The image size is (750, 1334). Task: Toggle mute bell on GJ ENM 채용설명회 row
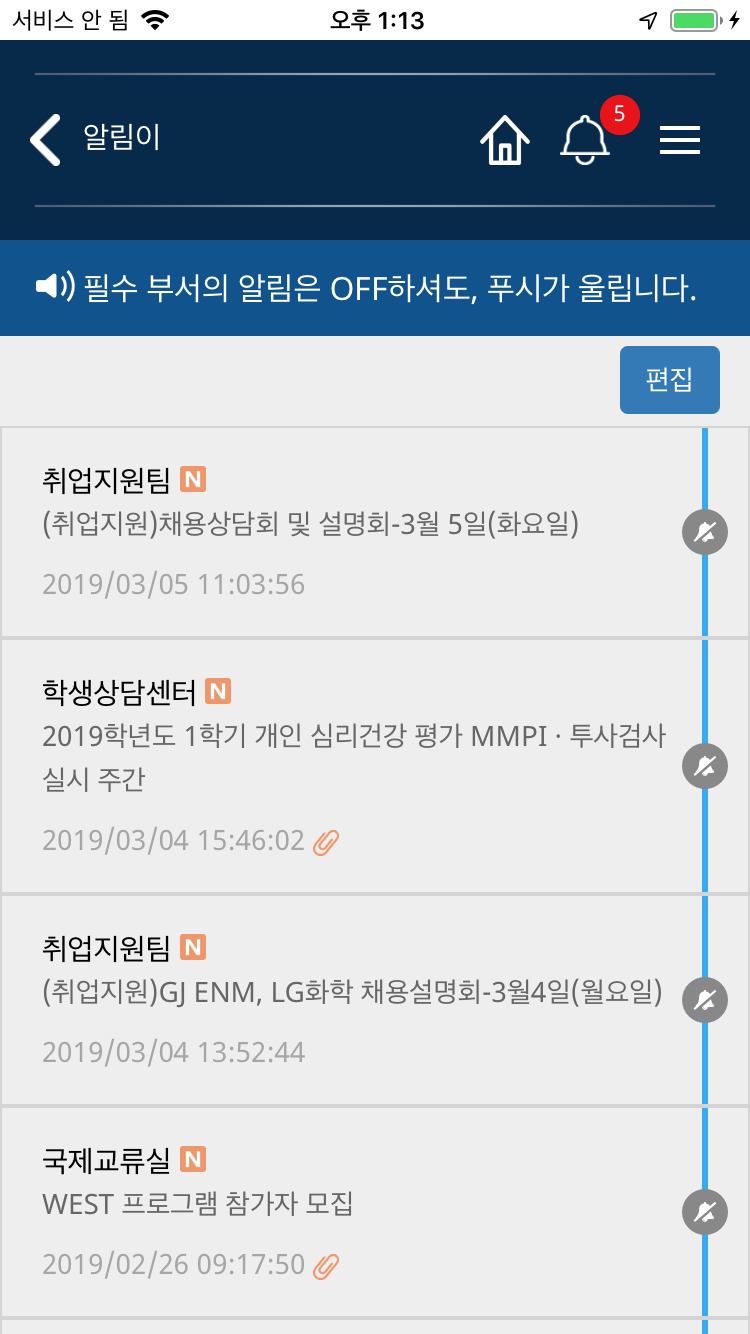point(705,1000)
